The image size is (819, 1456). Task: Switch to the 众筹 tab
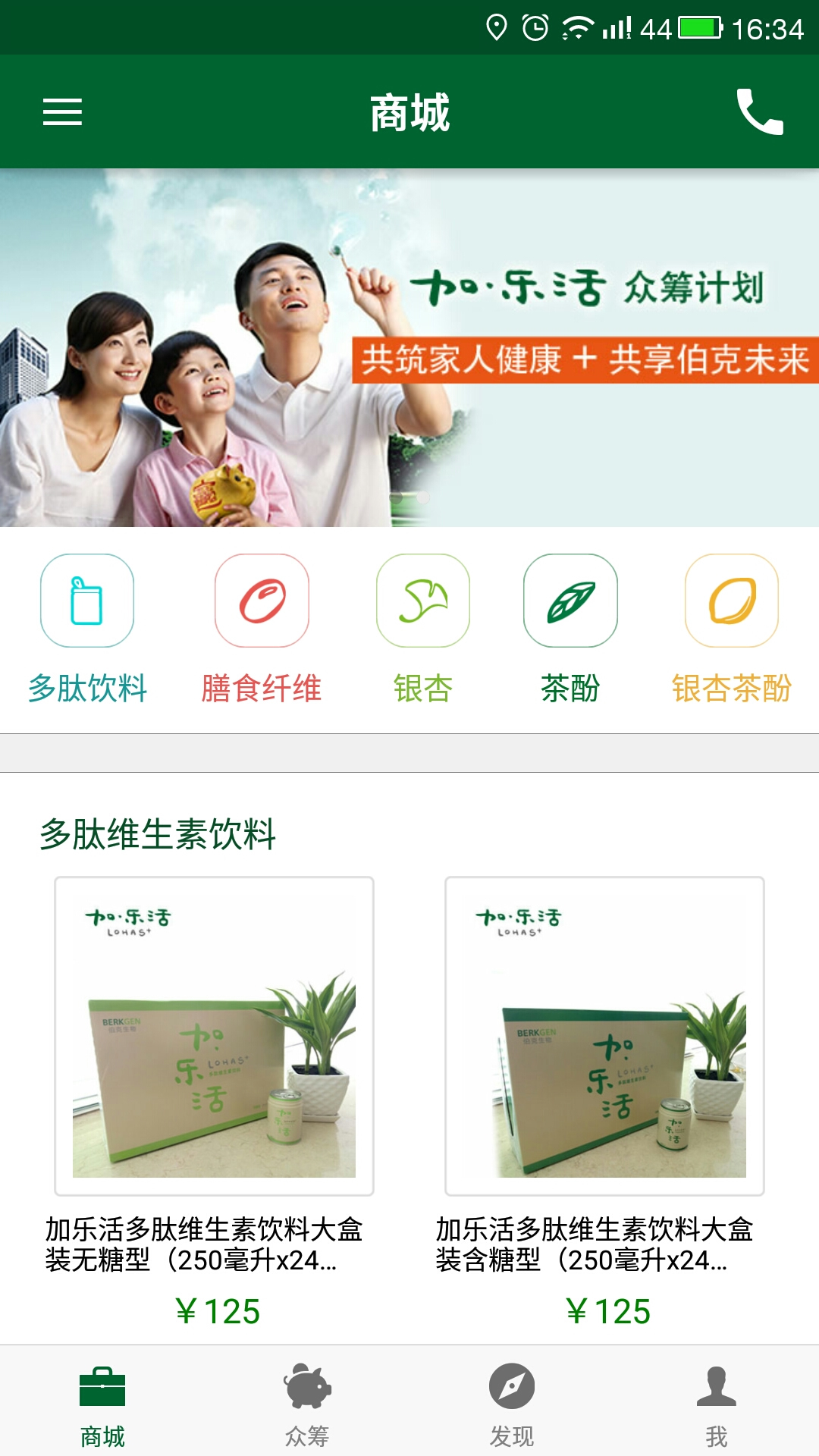pos(307,1403)
